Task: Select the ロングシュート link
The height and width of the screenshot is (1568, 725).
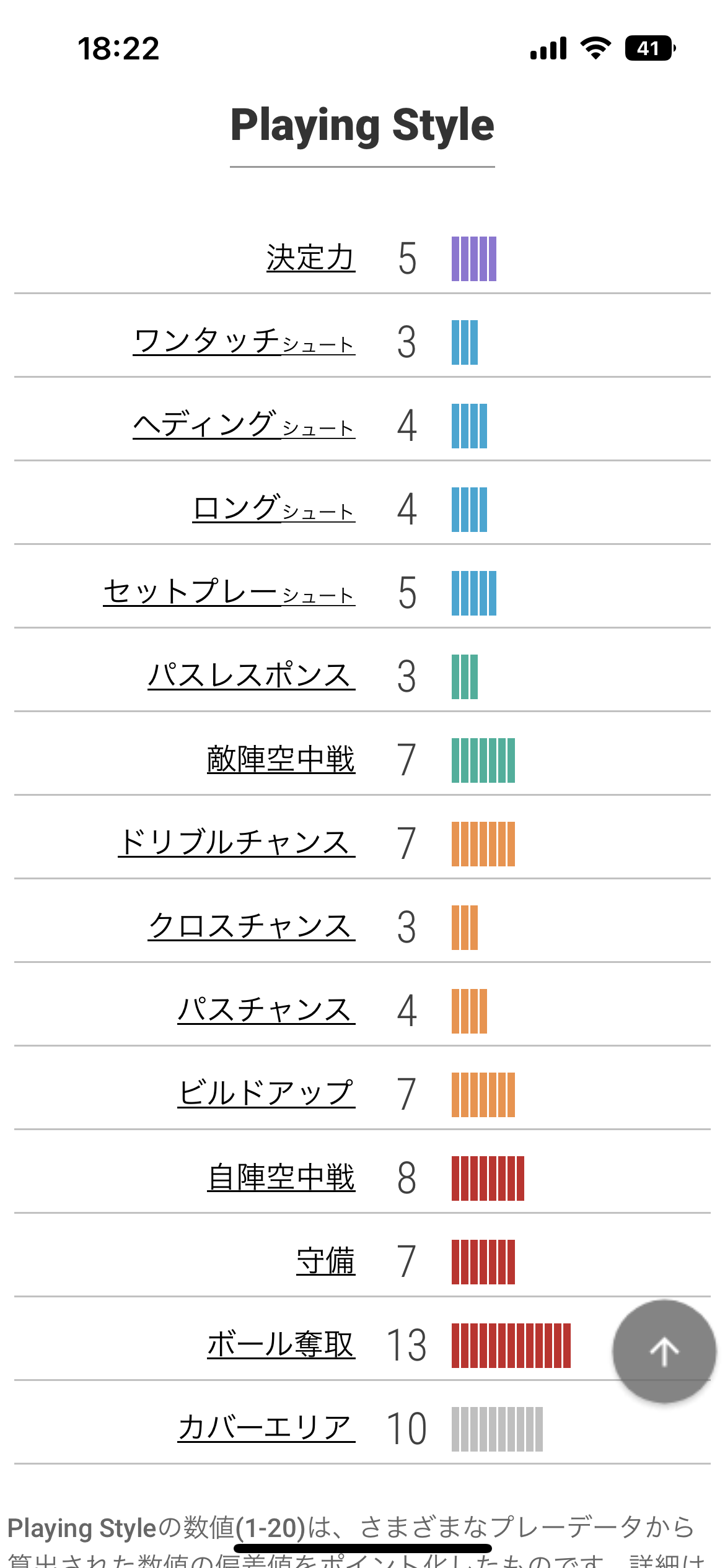Action: click(x=274, y=509)
